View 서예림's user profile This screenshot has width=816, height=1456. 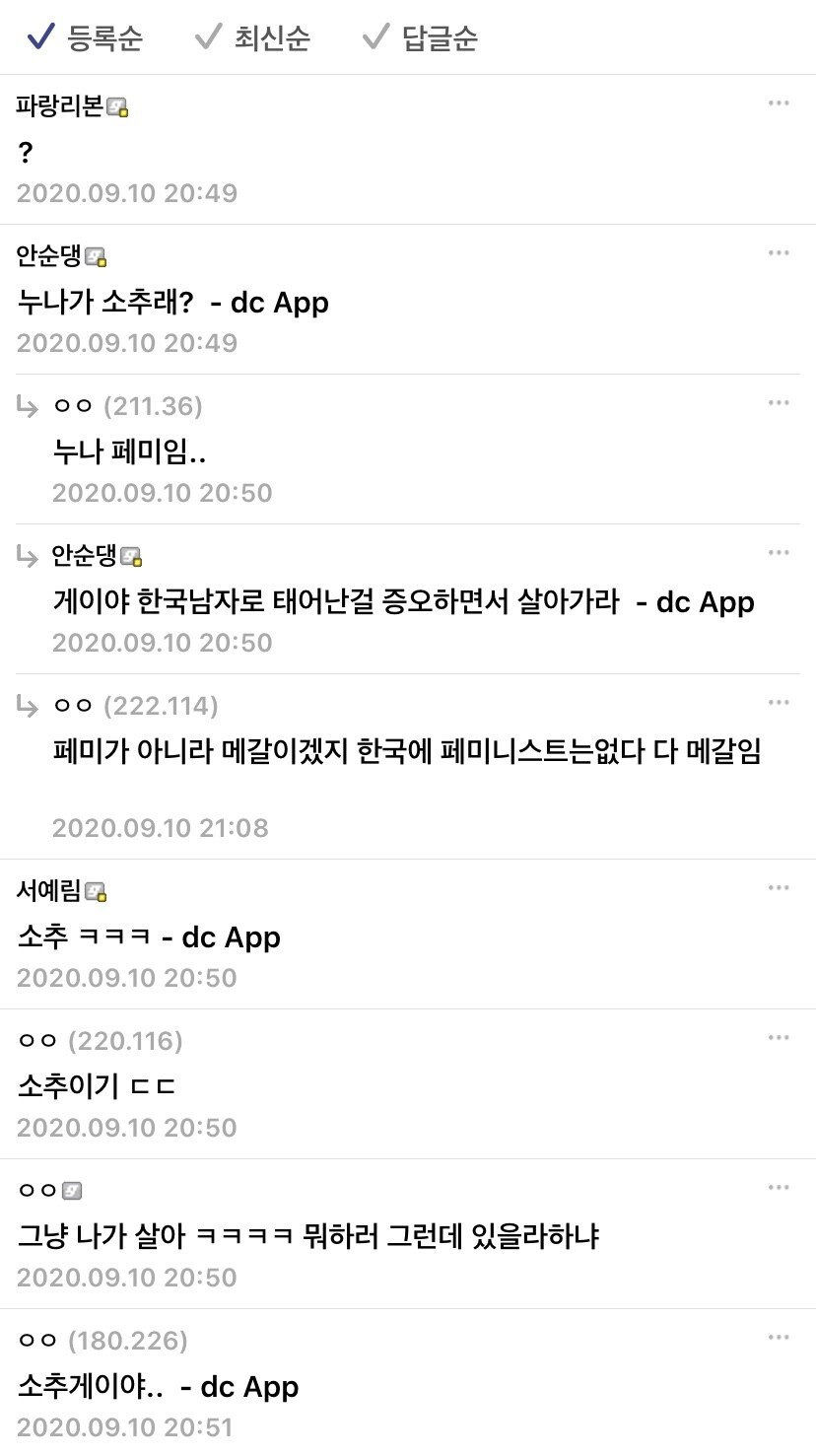49,891
